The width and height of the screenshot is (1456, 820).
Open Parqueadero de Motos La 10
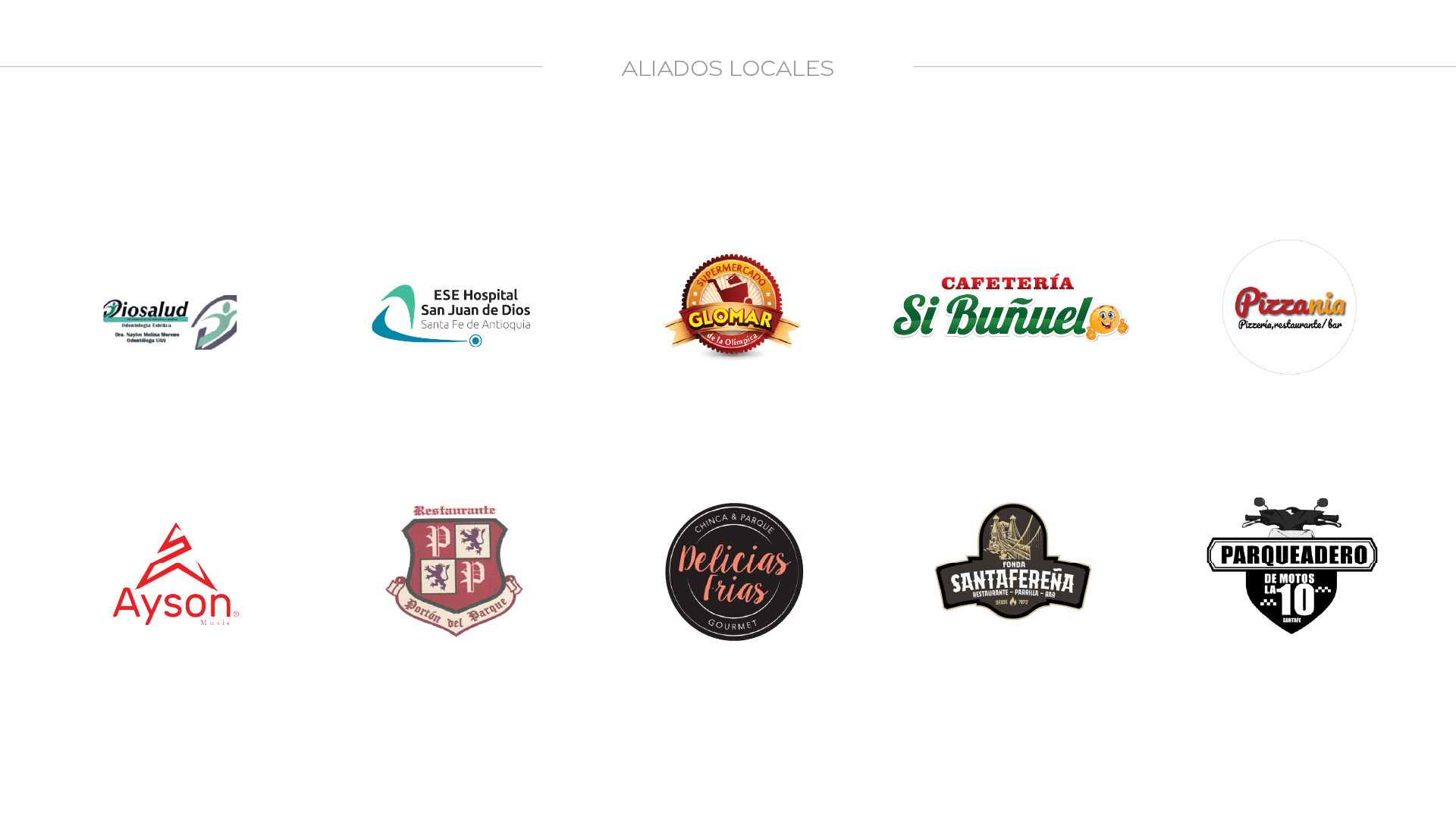[1291, 566]
